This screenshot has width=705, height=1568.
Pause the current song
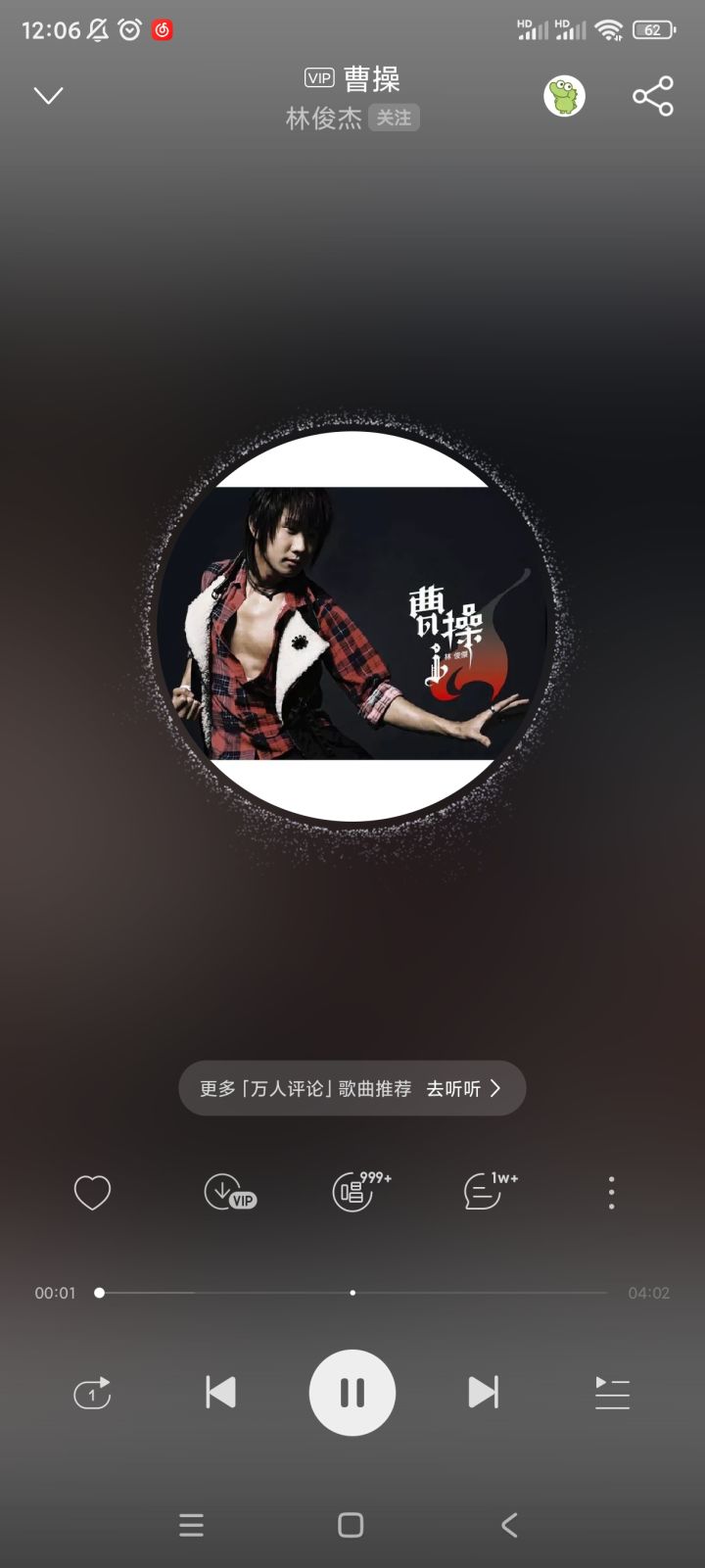(x=352, y=1392)
